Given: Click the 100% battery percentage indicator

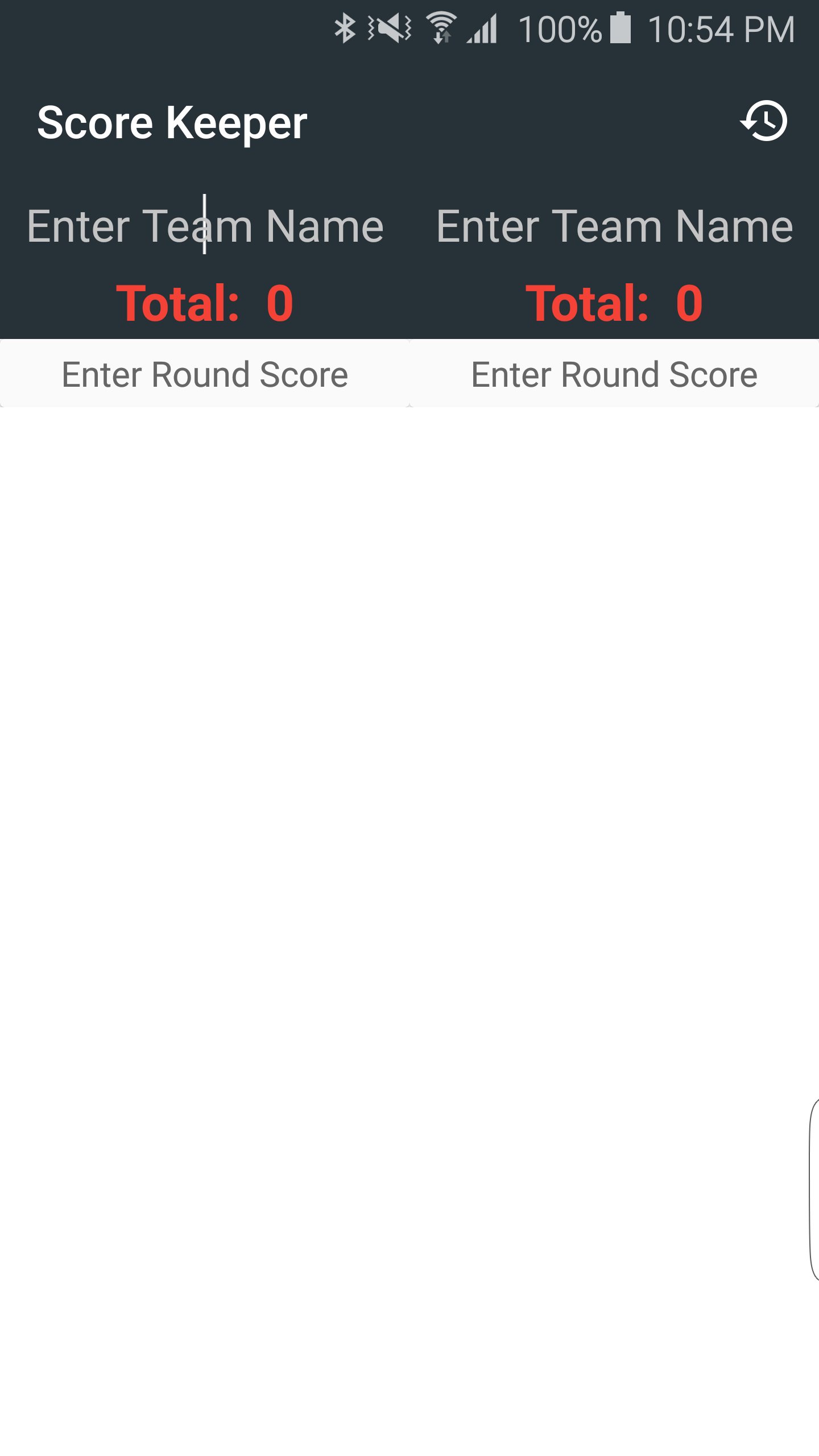Looking at the screenshot, I should (x=560, y=28).
